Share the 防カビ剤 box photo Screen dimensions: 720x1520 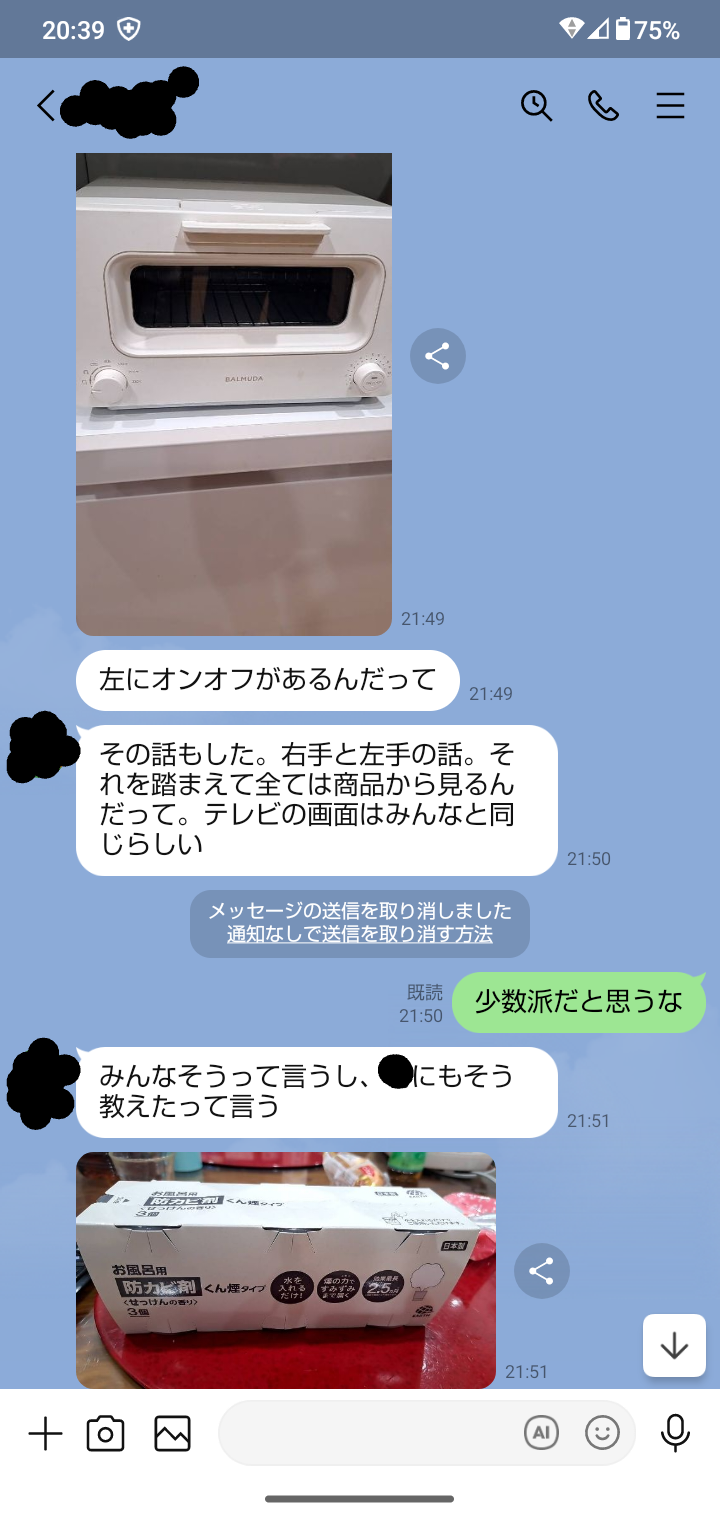(542, 1271)
